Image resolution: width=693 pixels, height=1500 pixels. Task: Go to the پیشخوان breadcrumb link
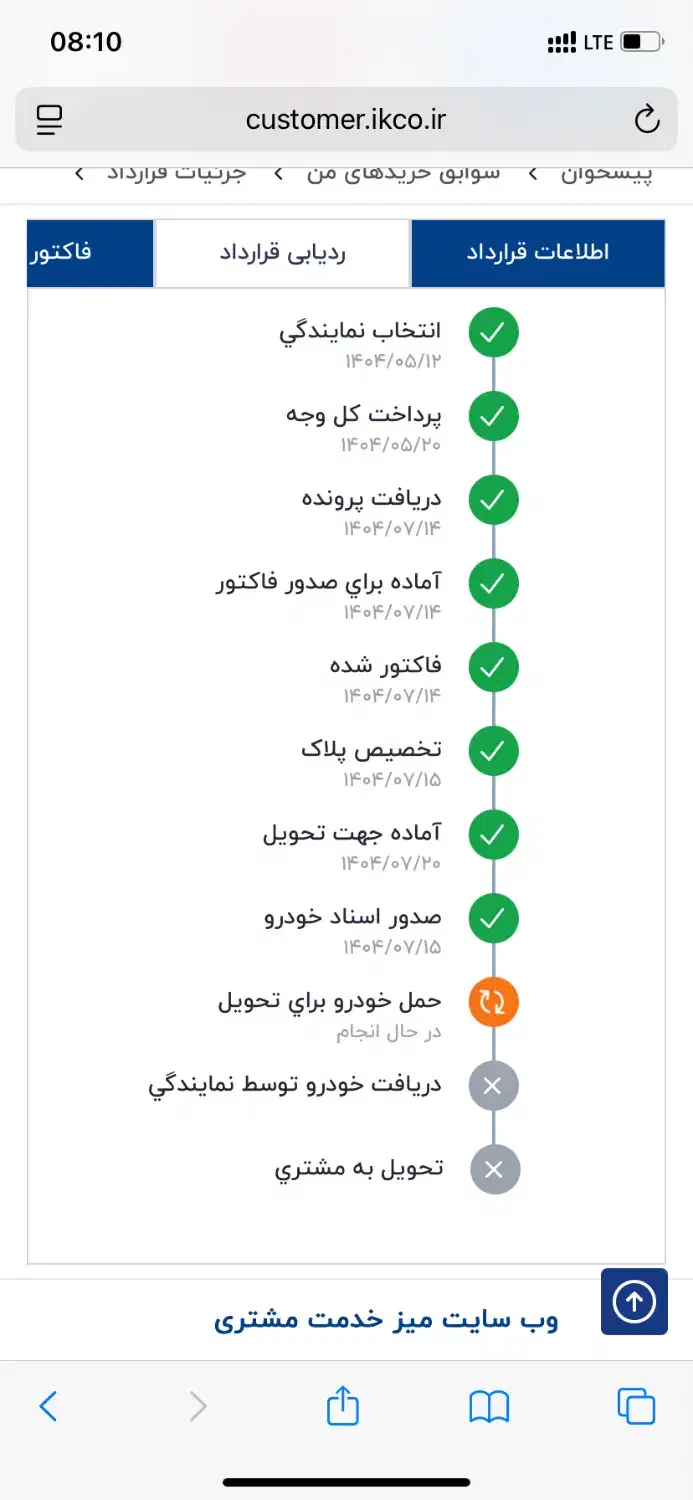tap(606, 173)
